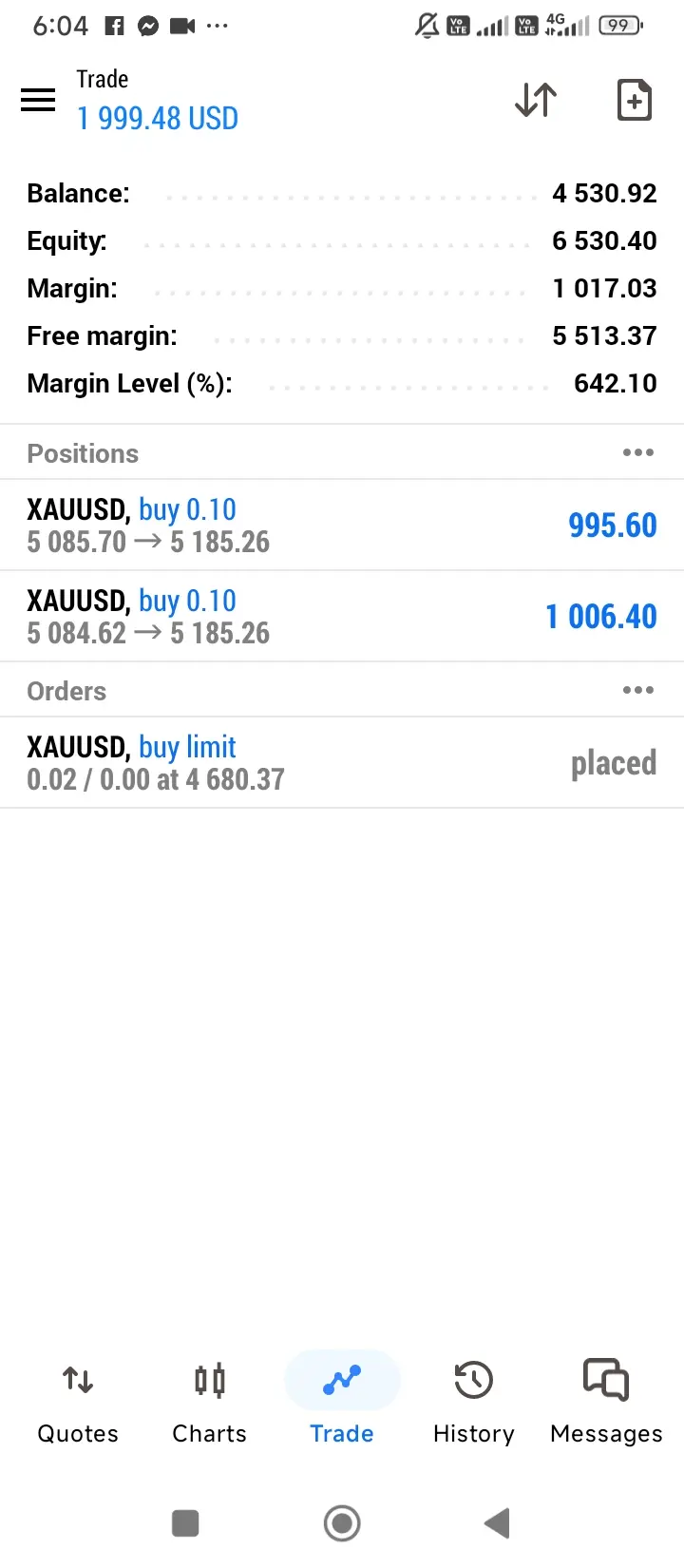684x1568 pixels.
Task: Open the hamburger drawer menu
Action: [38, 100]
